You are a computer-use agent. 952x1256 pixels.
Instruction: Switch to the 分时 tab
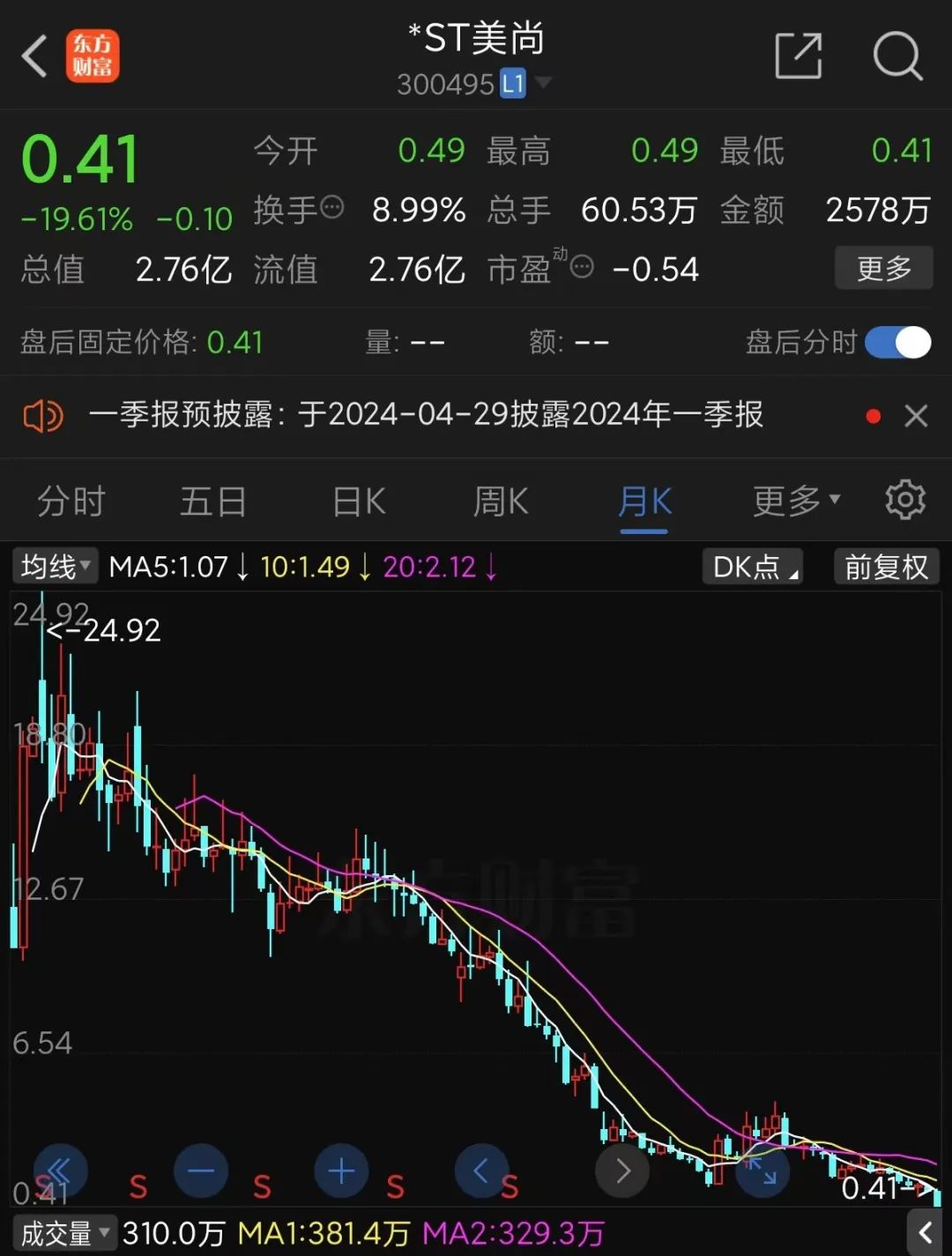pyautogui.click(x=71, y=502)
